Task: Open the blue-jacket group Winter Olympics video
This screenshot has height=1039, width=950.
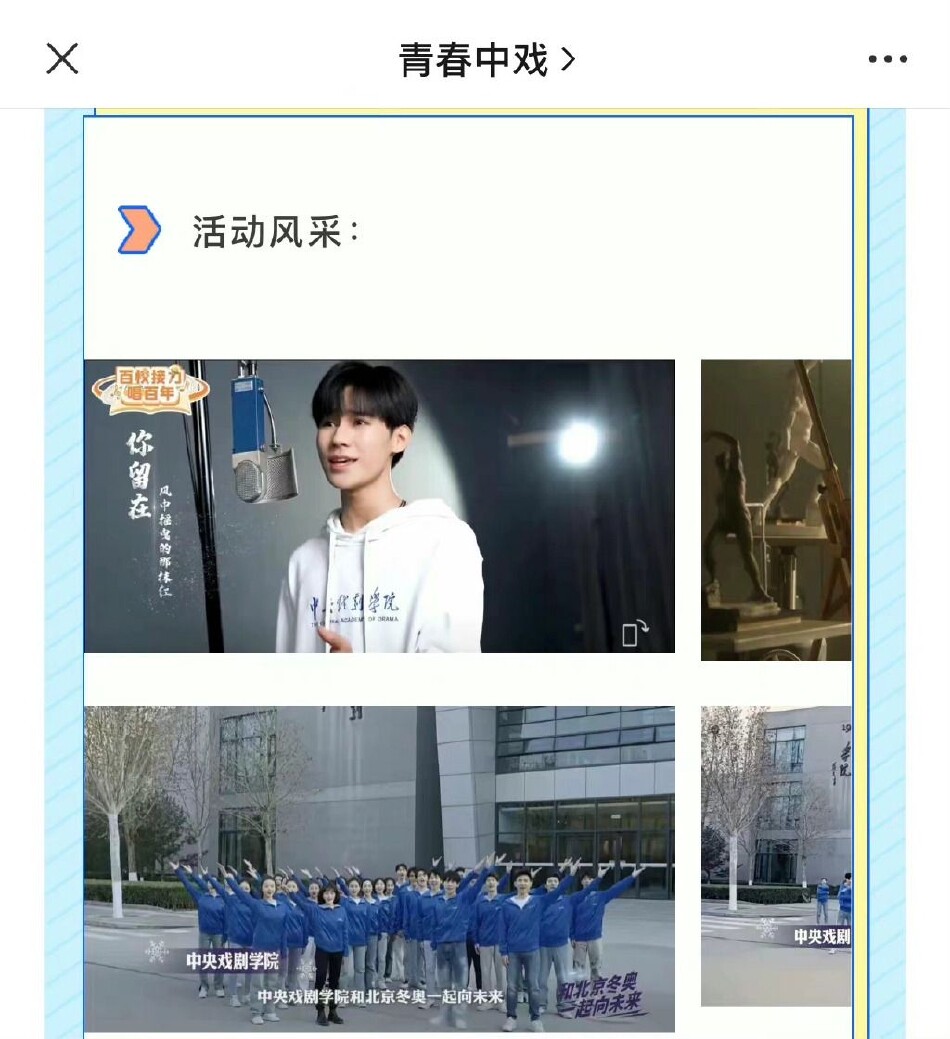Action: tap(379, 868)
